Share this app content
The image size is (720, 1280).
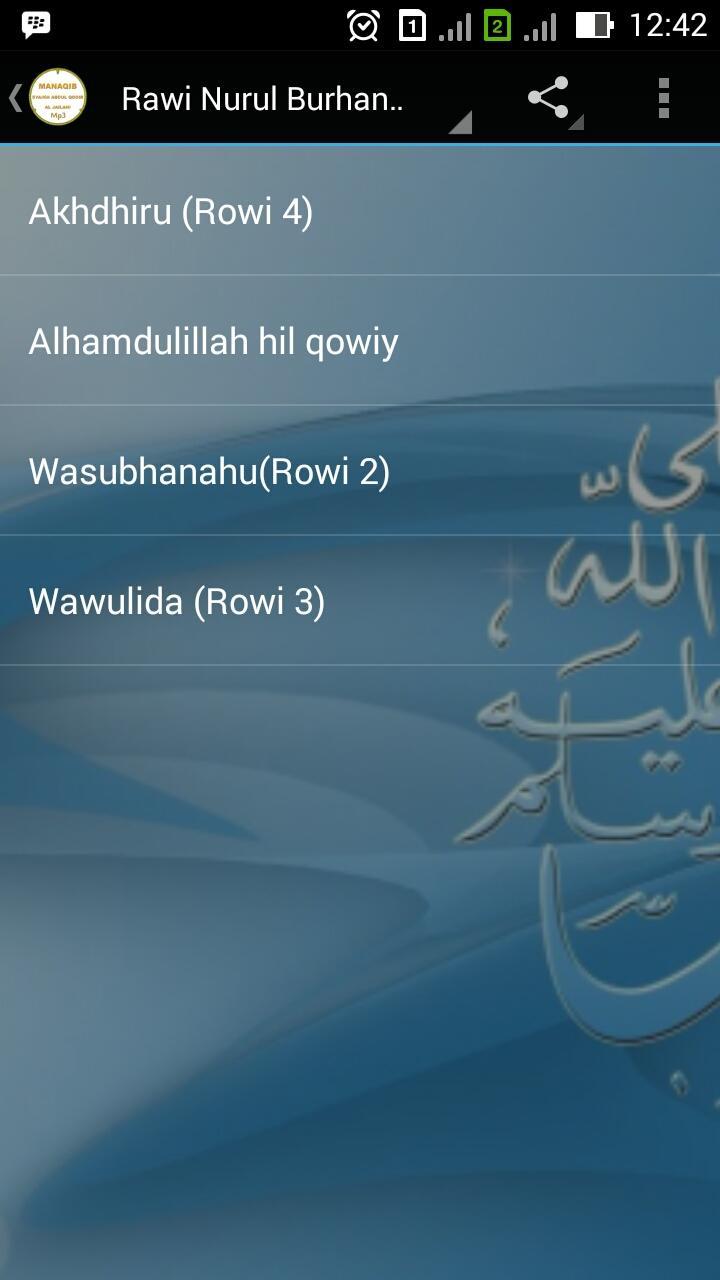pyautogui.click(x=549, y=98)
